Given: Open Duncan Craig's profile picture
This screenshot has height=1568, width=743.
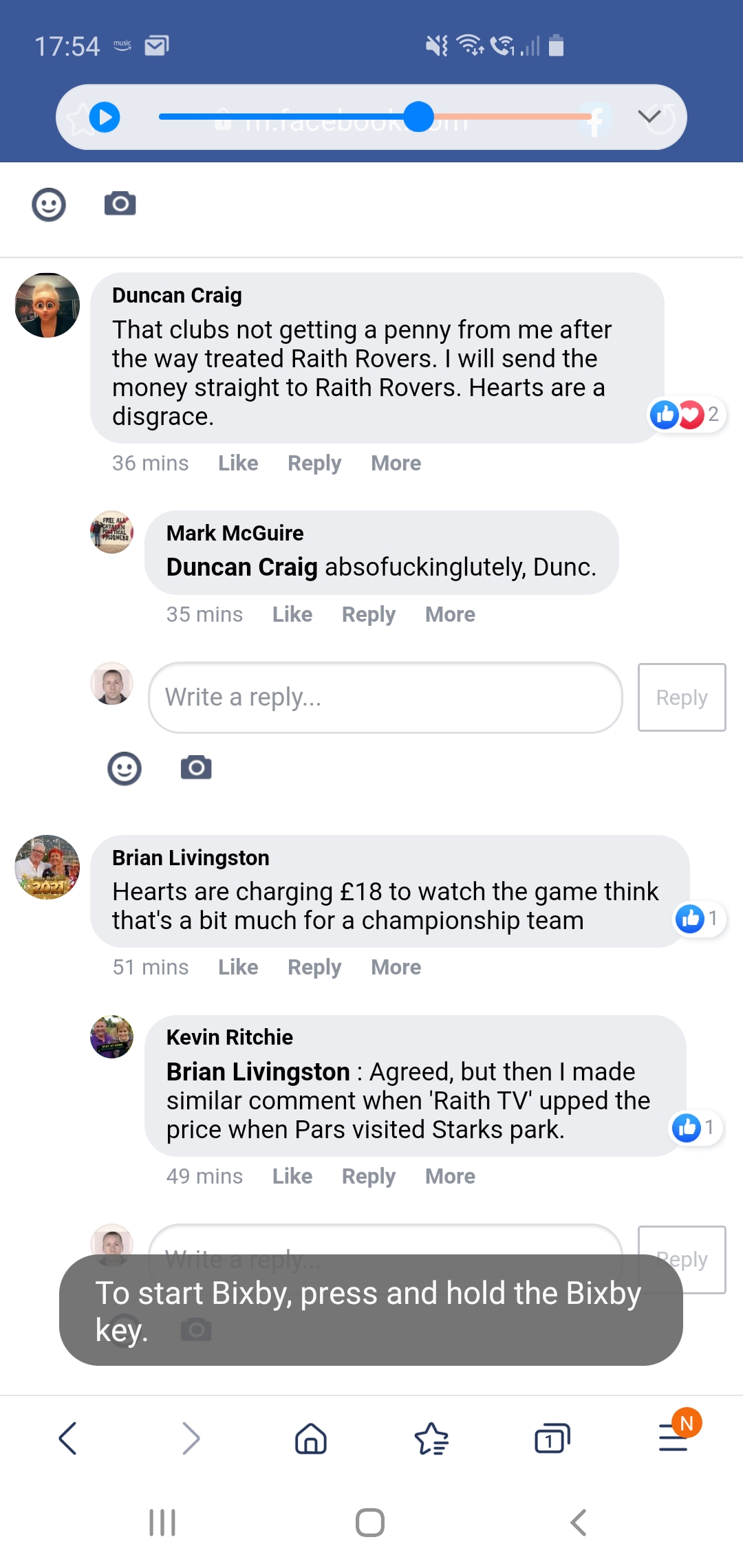Looking at the screenshot, I should 47,305.
